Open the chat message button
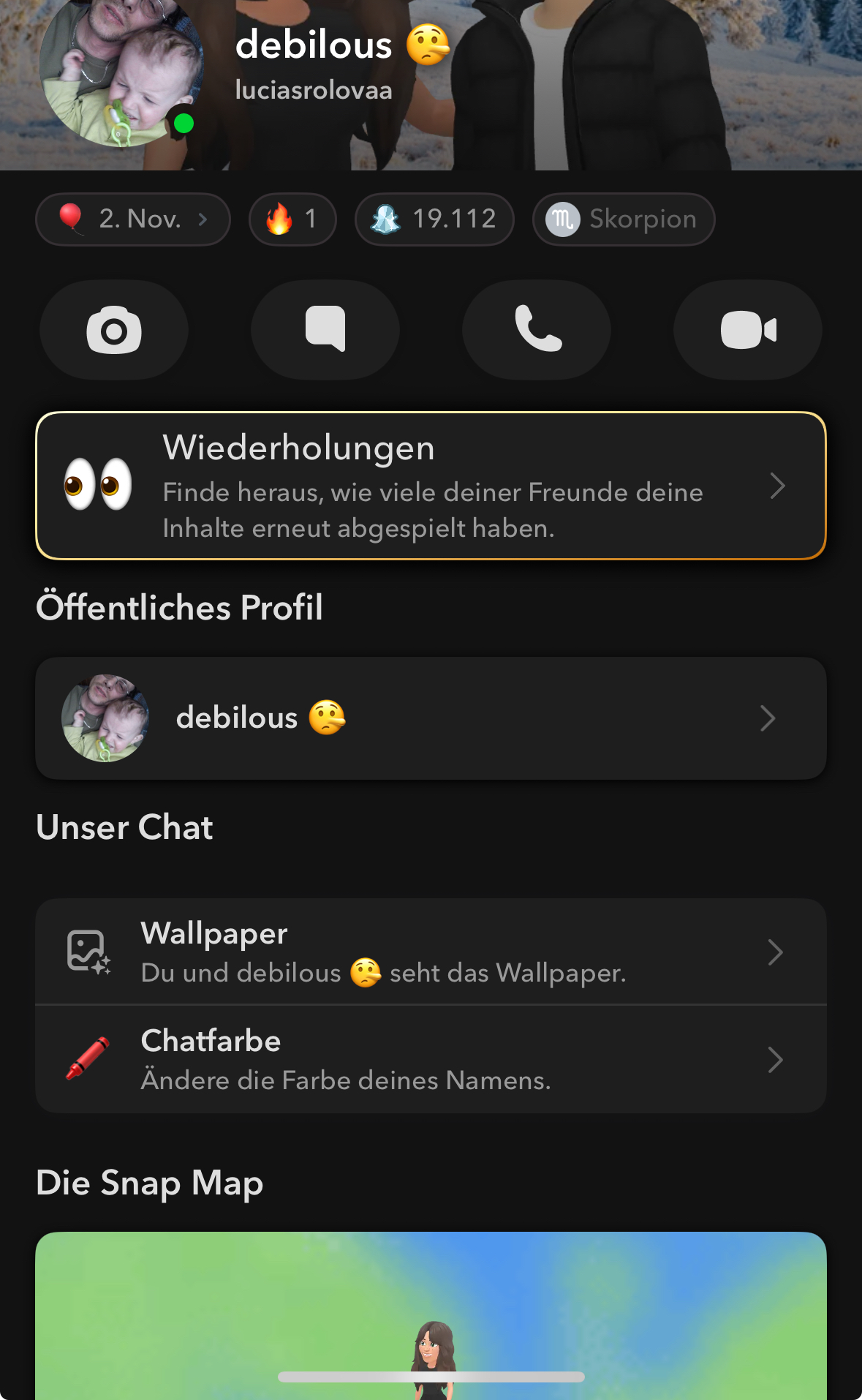862x1400 pixels. coord(325,330)
